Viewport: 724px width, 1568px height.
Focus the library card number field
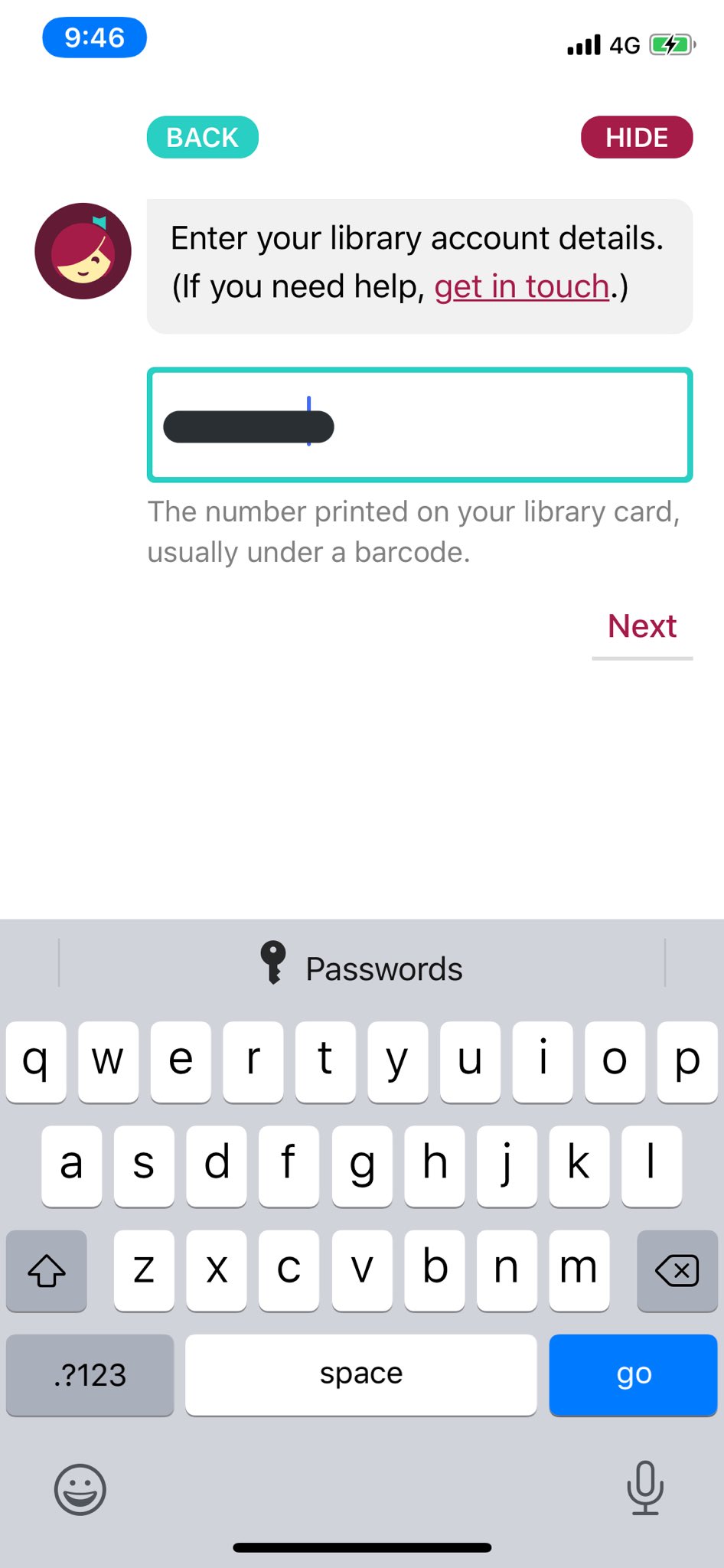[x=419, y=425]
